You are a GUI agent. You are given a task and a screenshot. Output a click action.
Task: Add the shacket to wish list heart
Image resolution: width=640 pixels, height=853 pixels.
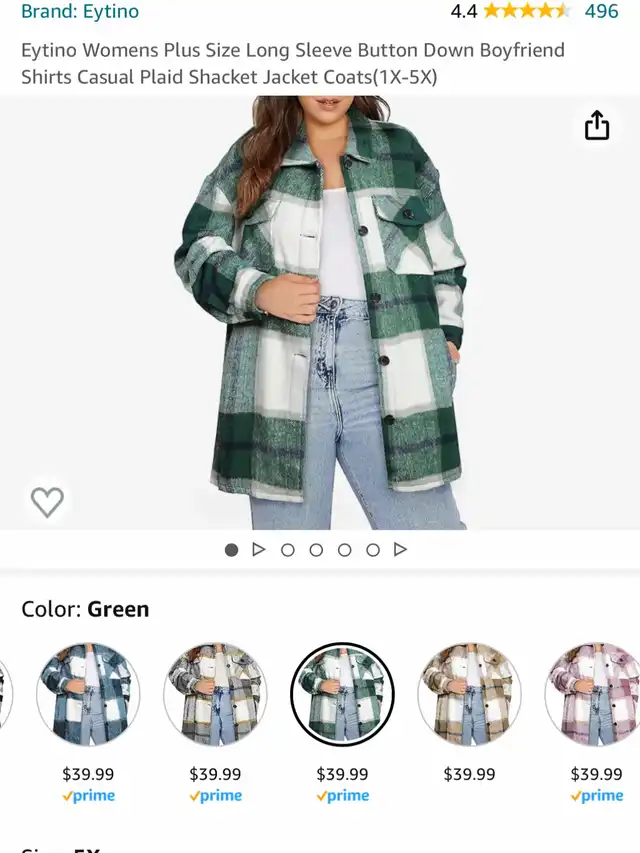tap(47, 501)
